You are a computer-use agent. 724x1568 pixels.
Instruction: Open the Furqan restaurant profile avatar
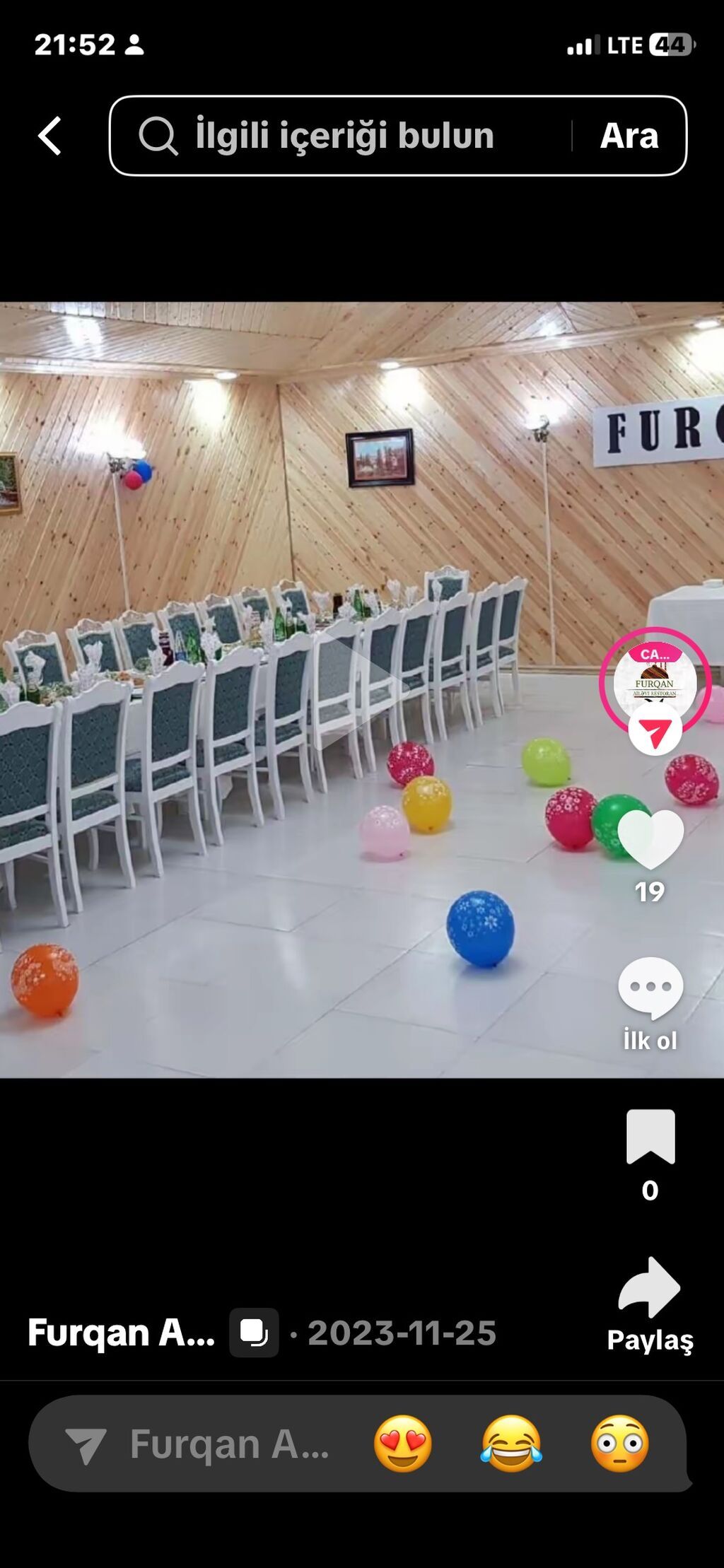pyautogui.click(x=655, y=681)
